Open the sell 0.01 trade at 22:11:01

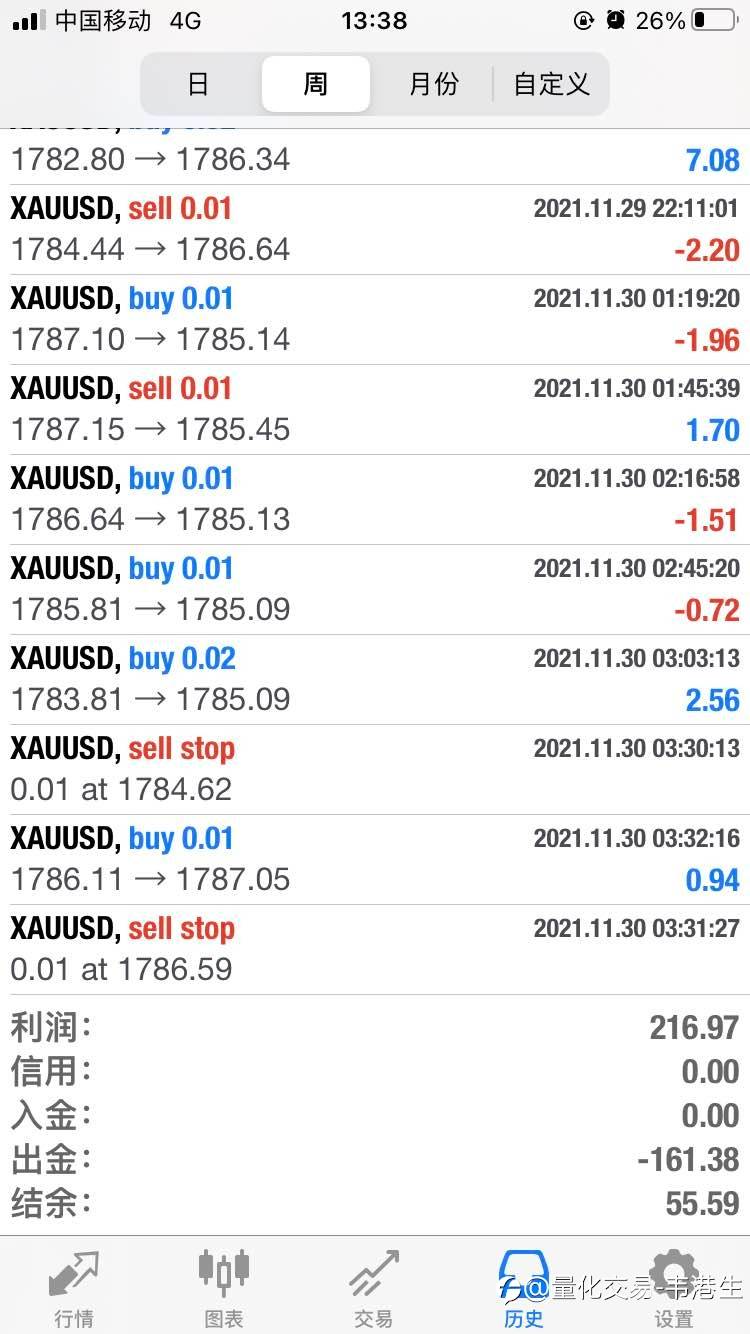click(x=375, y=230)
